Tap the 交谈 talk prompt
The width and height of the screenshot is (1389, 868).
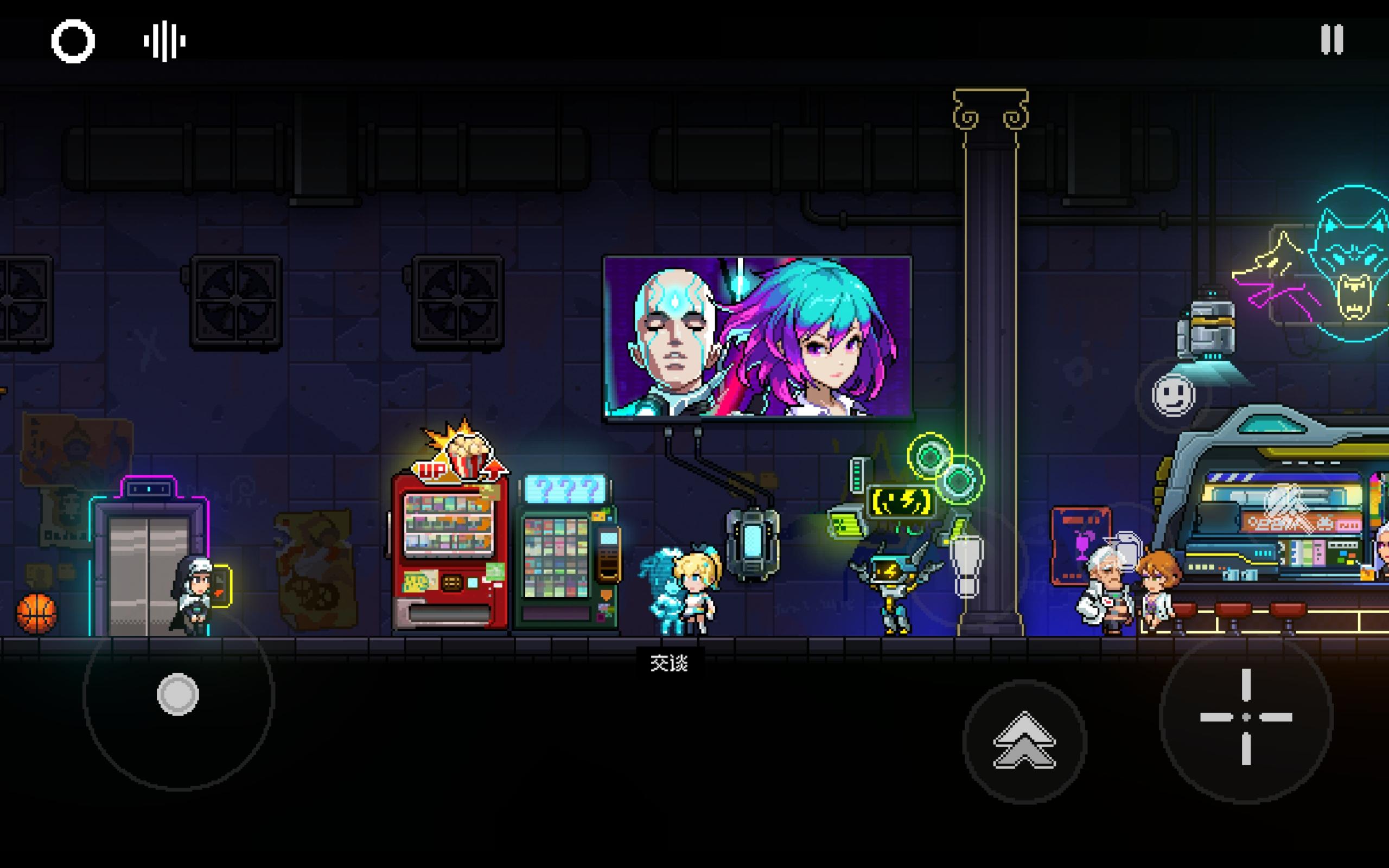pos(669,663)
